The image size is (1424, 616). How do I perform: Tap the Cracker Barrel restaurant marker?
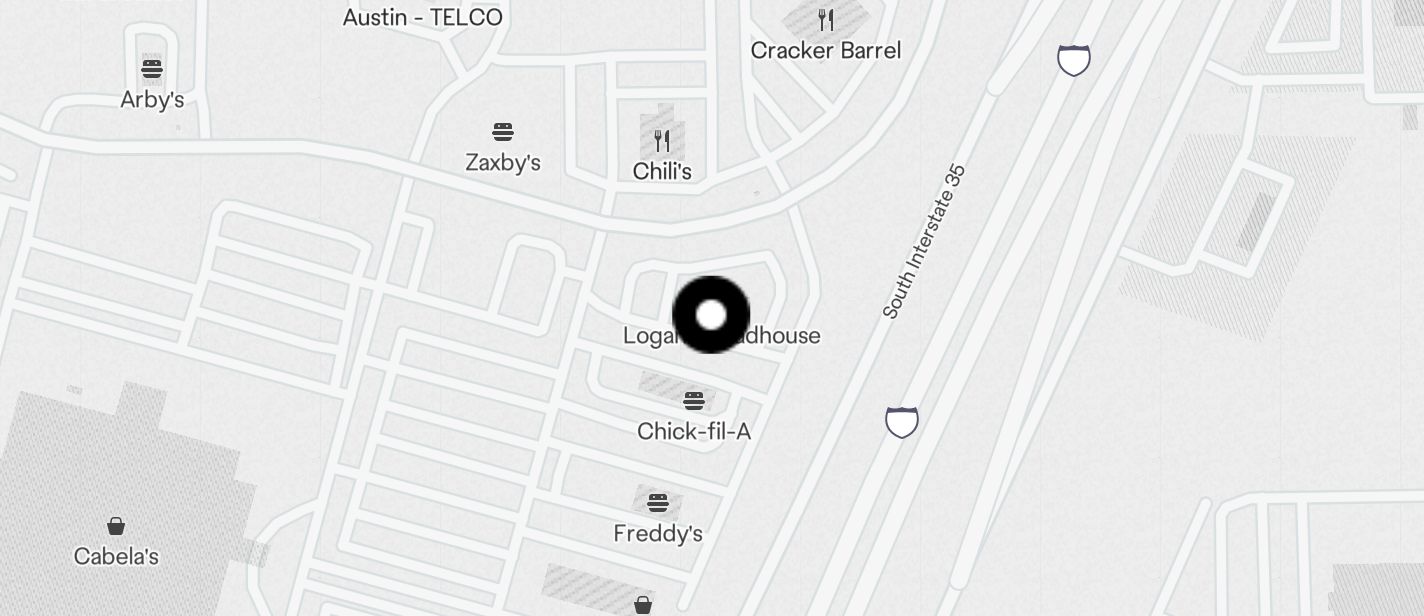click(826, 20)
